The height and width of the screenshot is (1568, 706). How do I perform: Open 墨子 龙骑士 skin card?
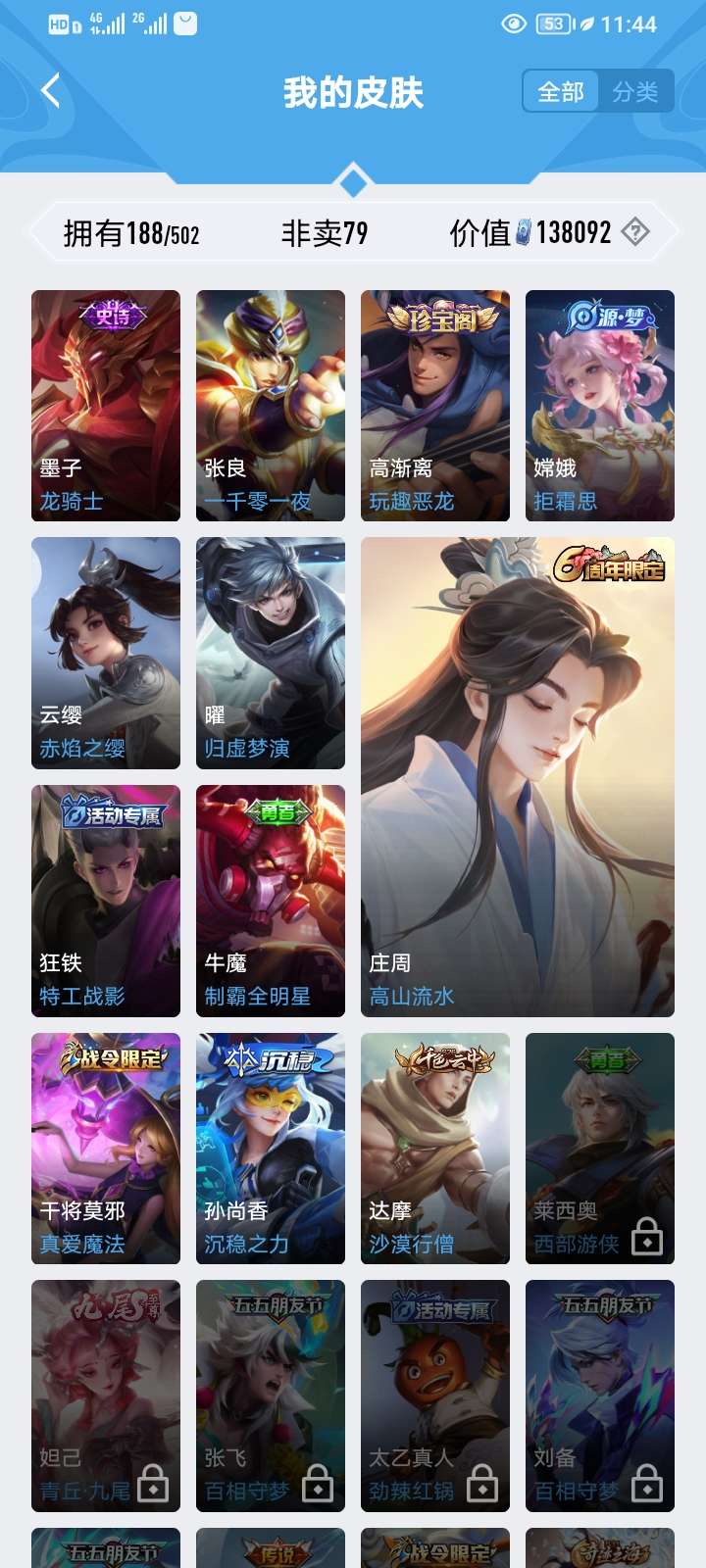pos(106,405)
